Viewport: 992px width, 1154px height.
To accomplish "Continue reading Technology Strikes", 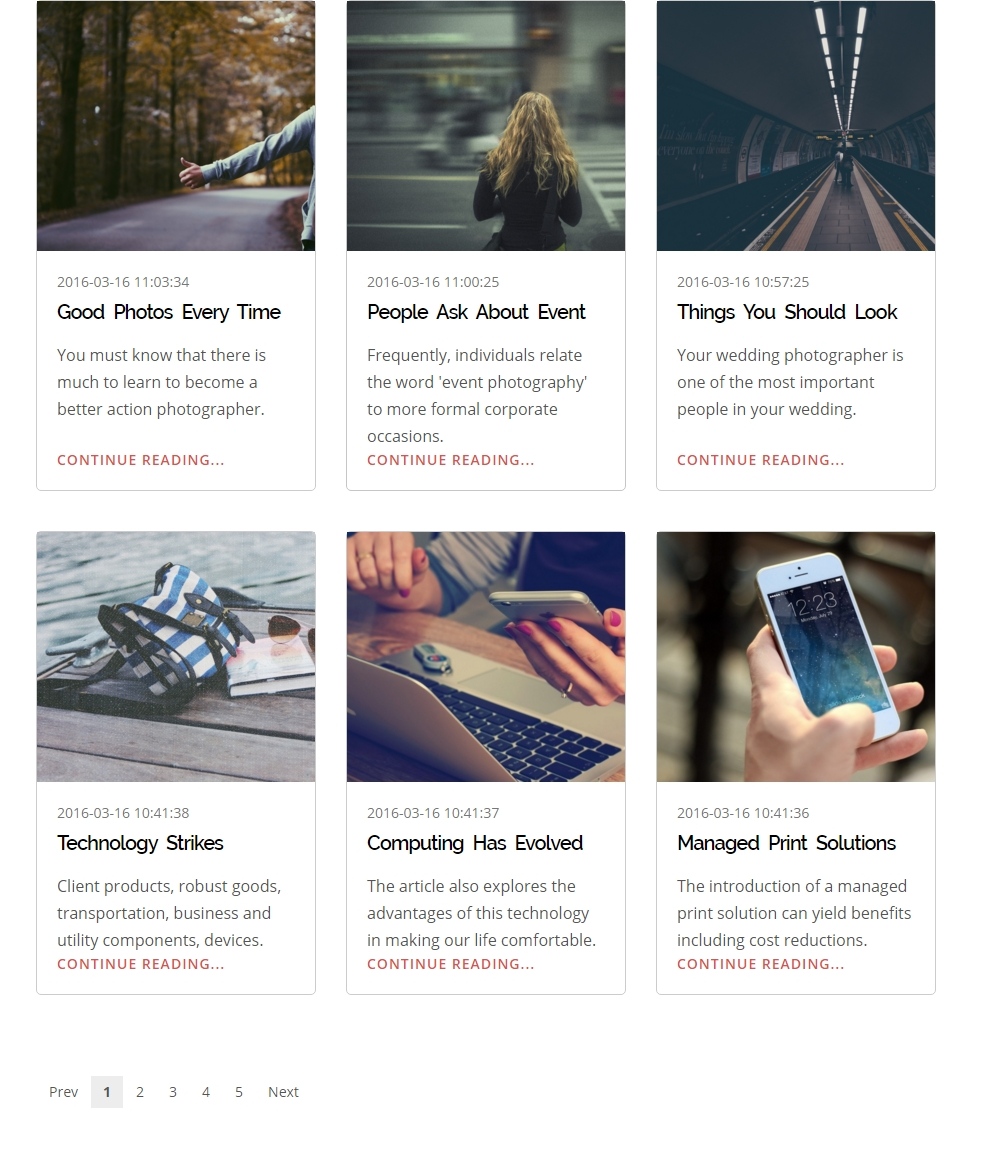I will click(x=141, y=964).
